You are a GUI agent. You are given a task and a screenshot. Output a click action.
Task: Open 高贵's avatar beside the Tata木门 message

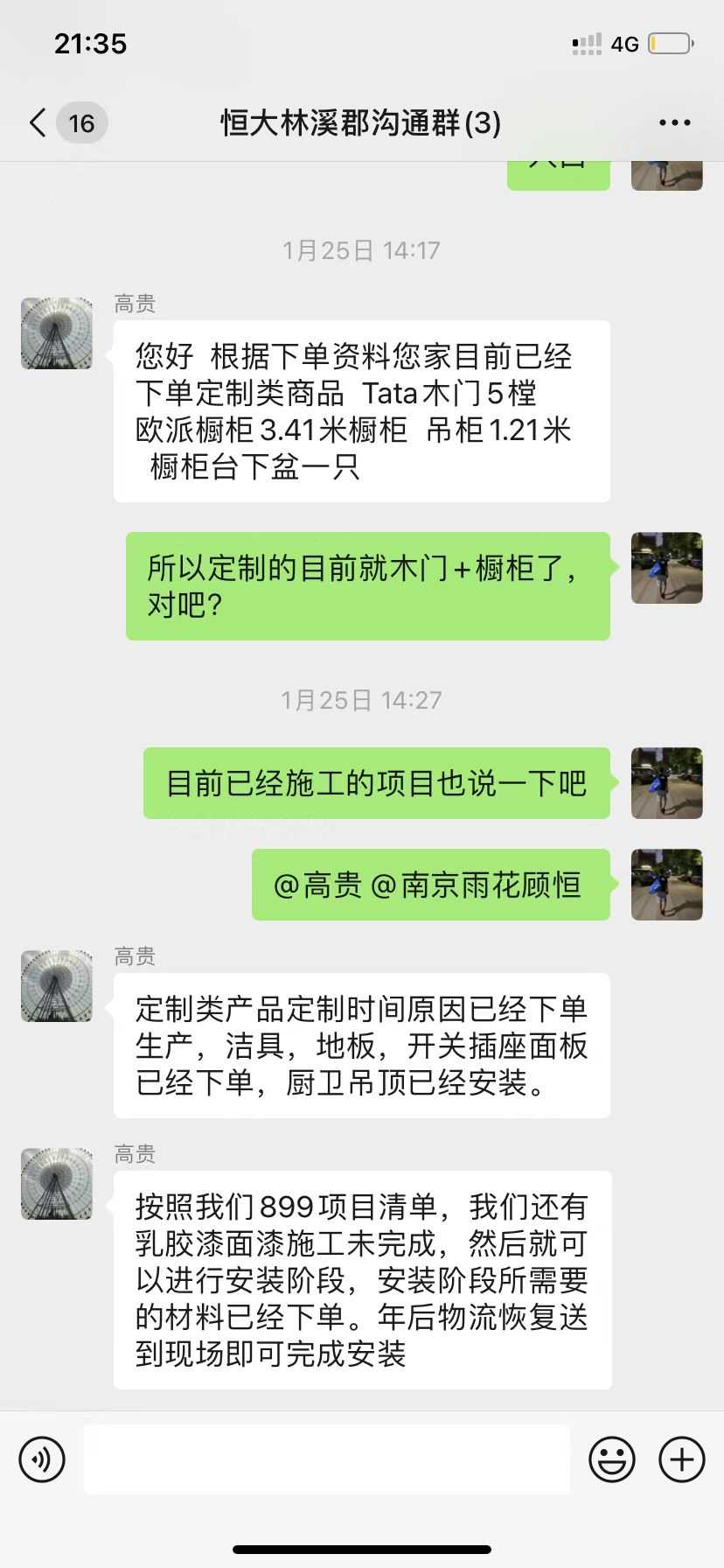(57, 332)
